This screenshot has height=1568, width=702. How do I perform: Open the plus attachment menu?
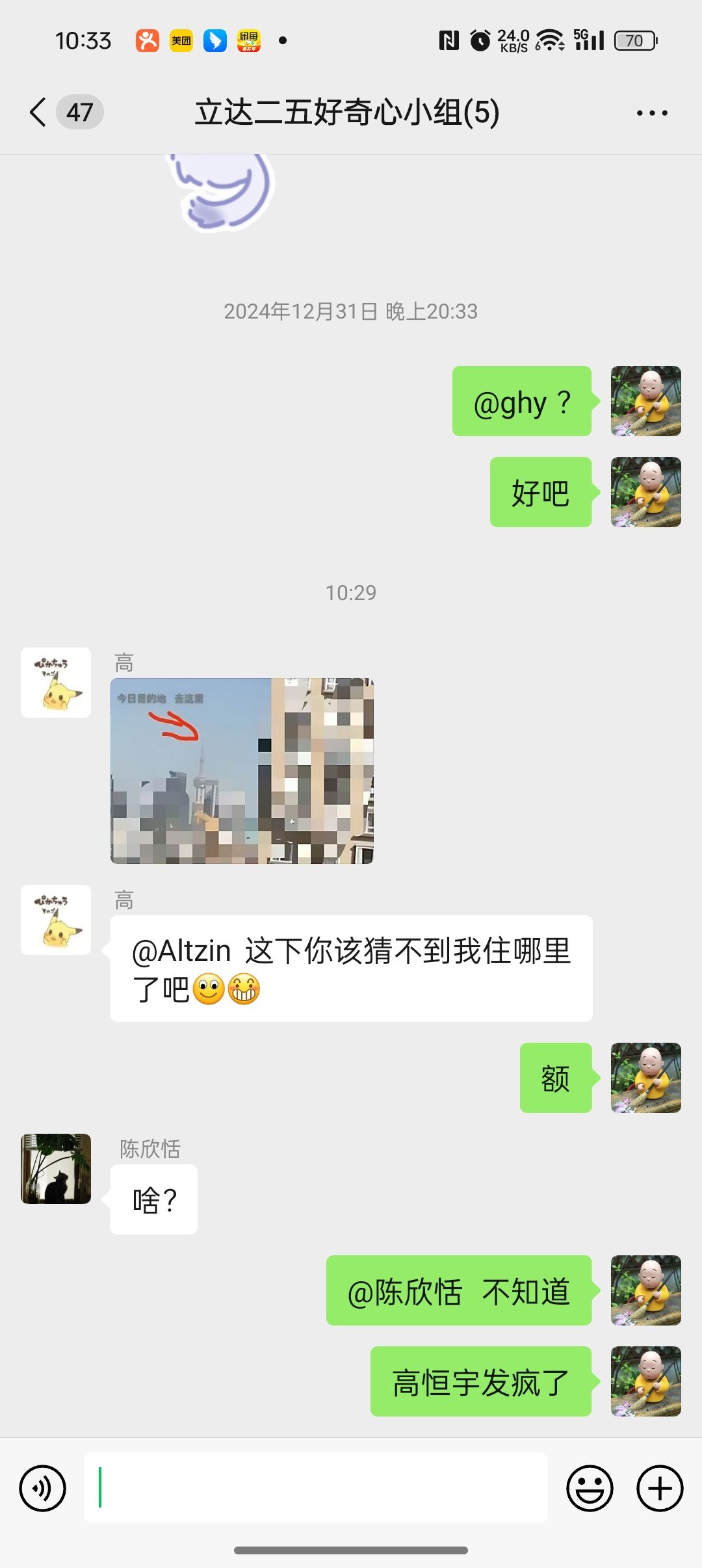coord(660,1488)
